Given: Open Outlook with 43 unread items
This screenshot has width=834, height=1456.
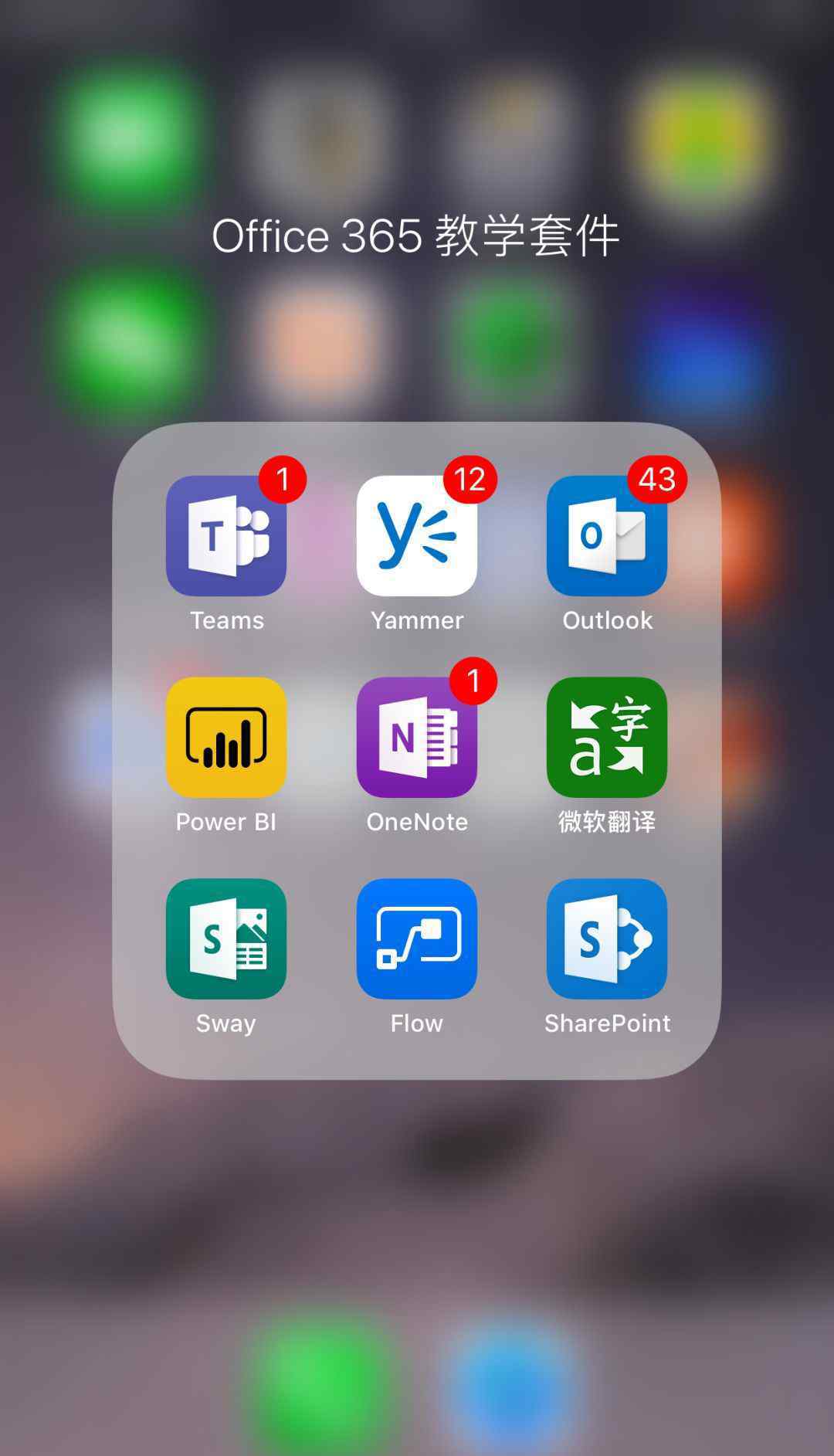Looking at the screenshot, I should [607, 535].
